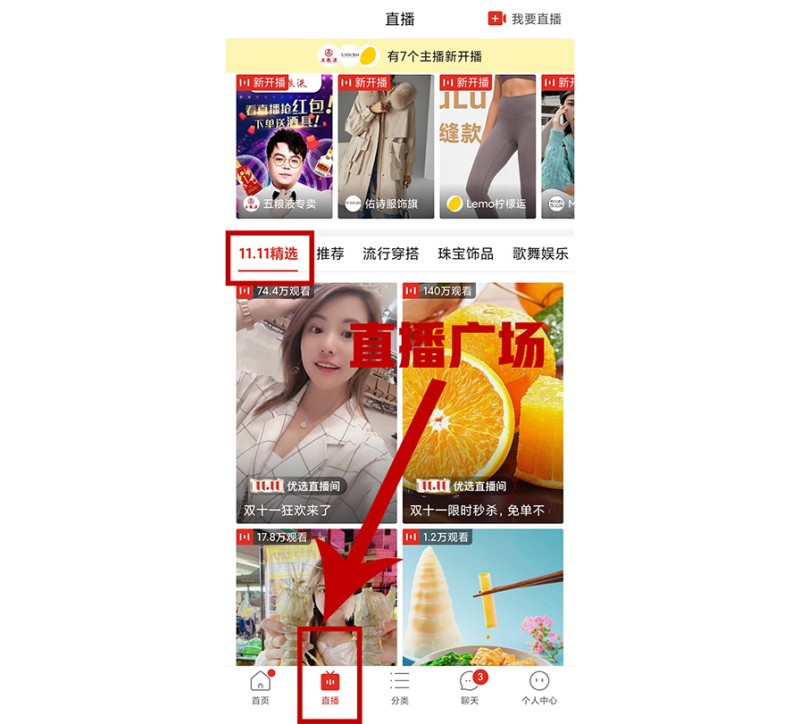Screen dimensions: 800x724
Task: Tap the 直播 bottom navigation item
Action: (x=330, y=688)
